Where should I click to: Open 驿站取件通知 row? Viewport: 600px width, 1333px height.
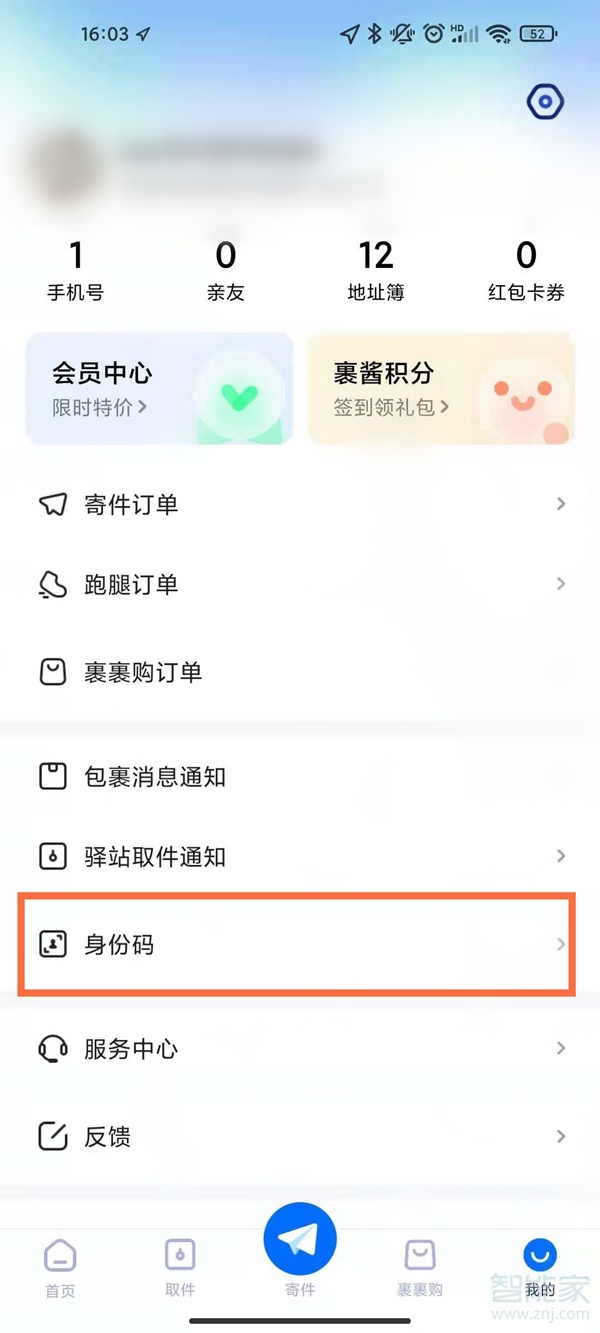(300, 856)
